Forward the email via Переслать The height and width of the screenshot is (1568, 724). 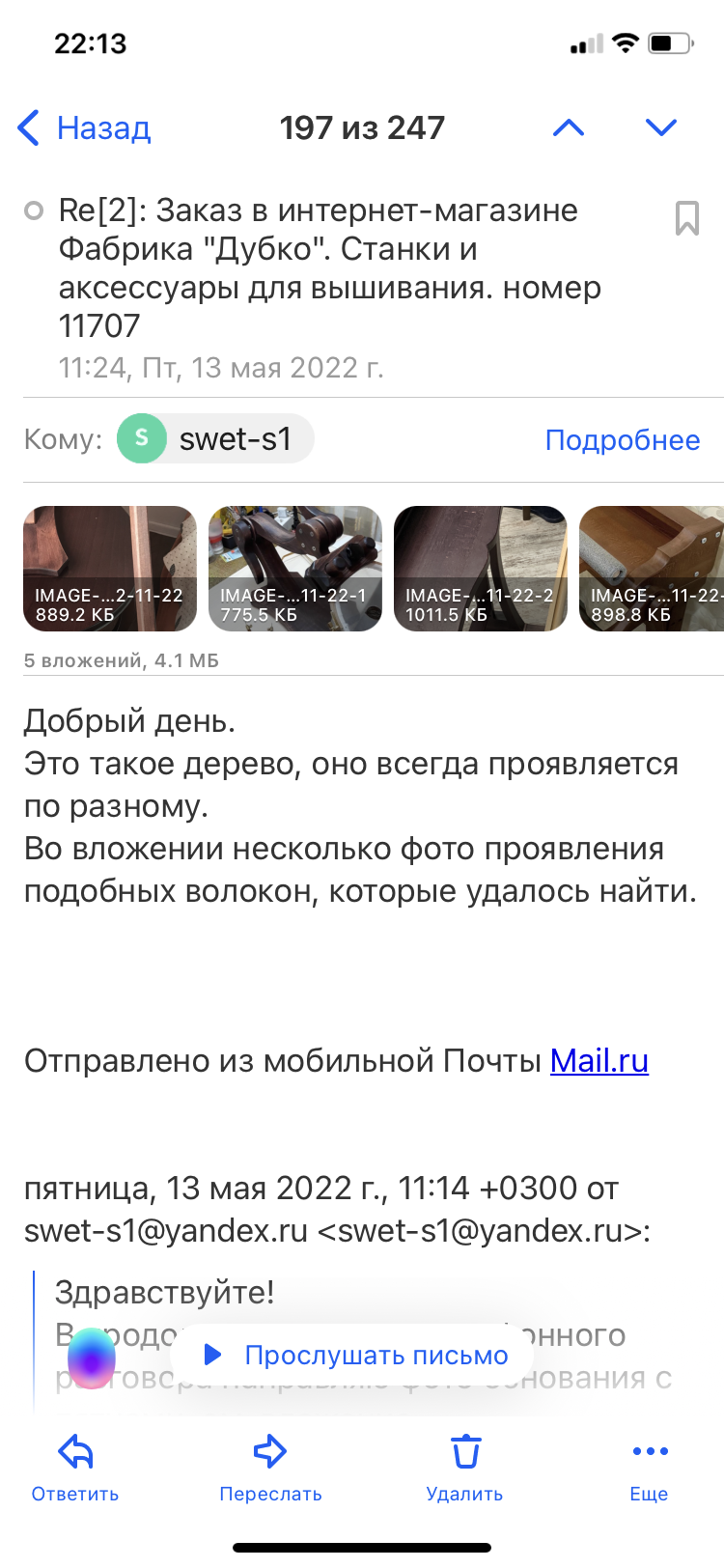[270, 1466]
